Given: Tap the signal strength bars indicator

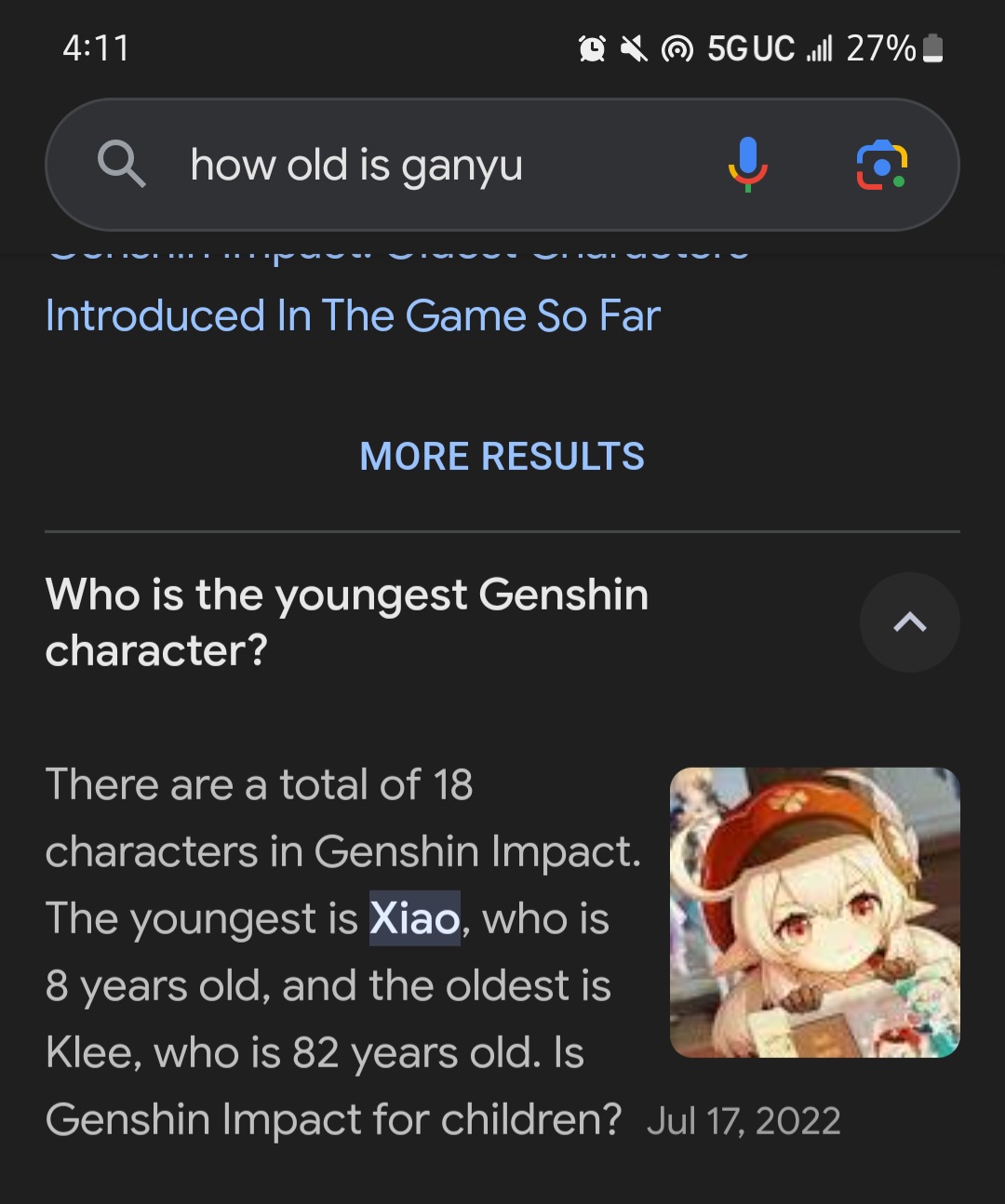Looking at the screenshot, I should [819, 49].
